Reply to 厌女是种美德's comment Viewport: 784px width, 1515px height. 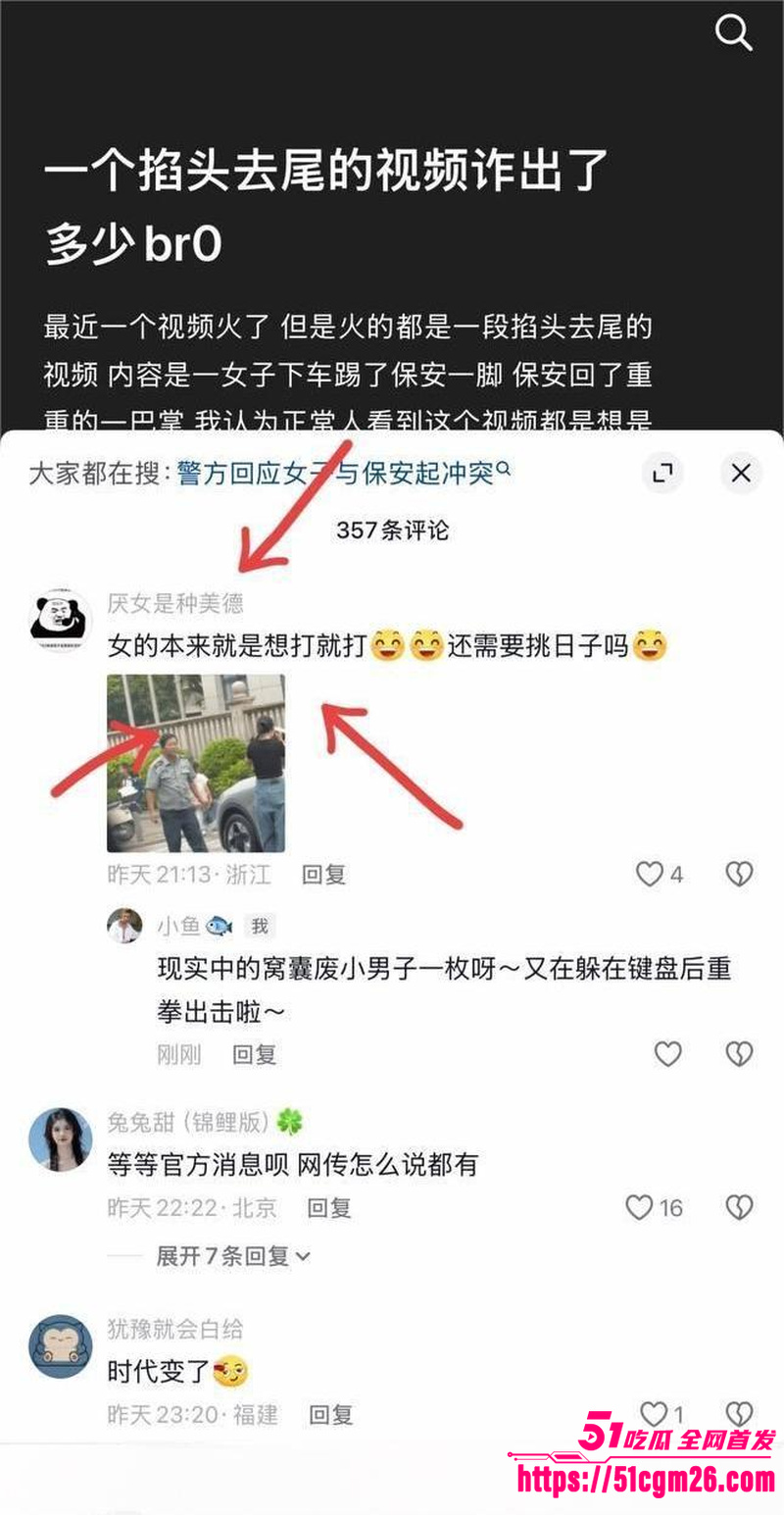click(x=323, y=874)
